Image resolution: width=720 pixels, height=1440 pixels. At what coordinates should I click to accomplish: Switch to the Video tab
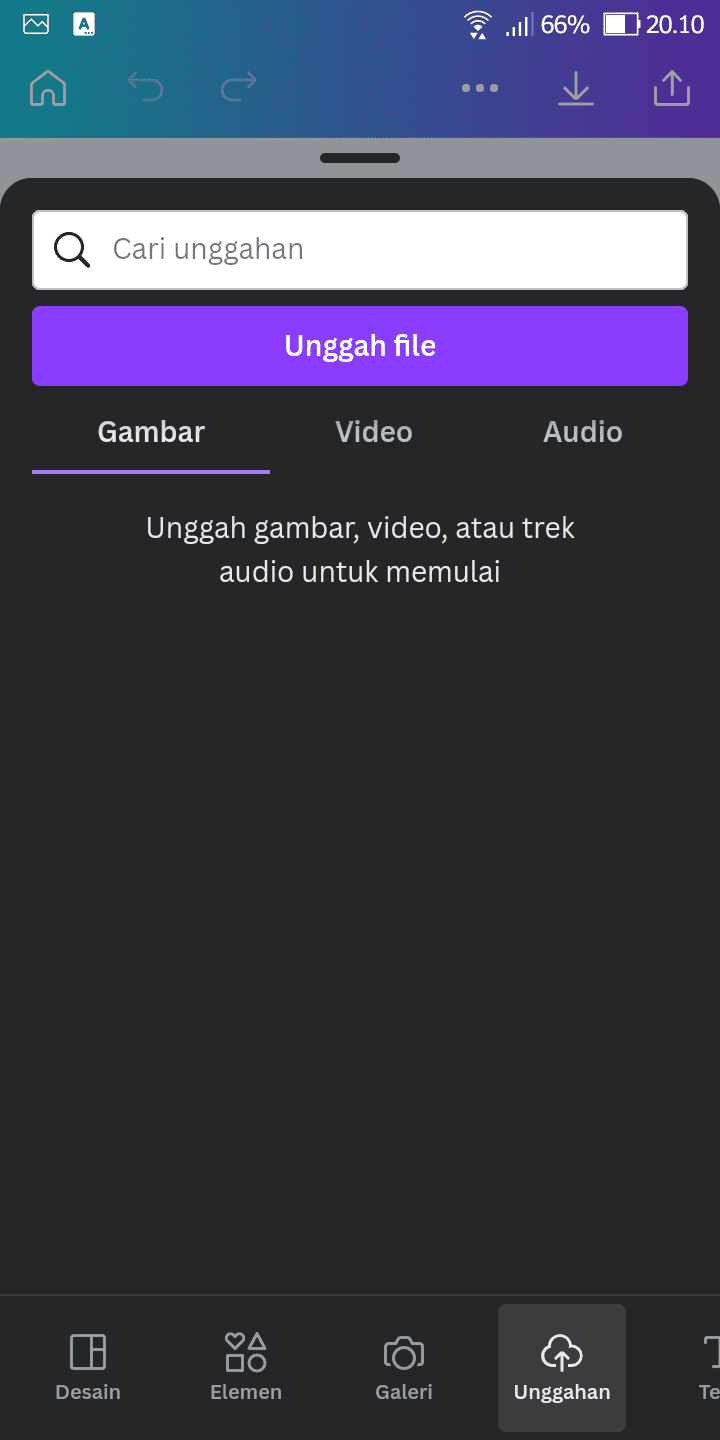click(374, 432)
